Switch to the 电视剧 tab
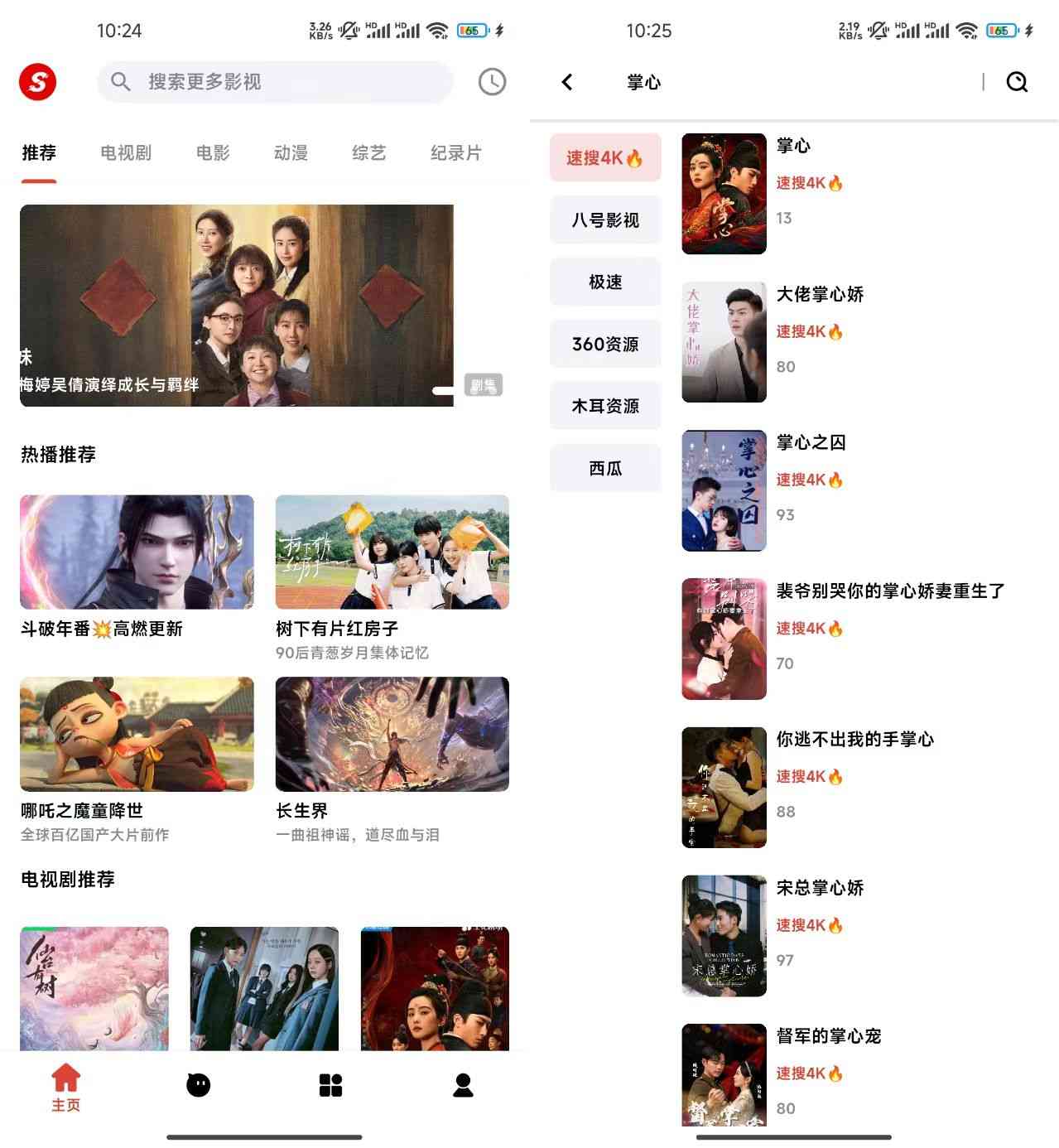 click(x=126, y=153)
